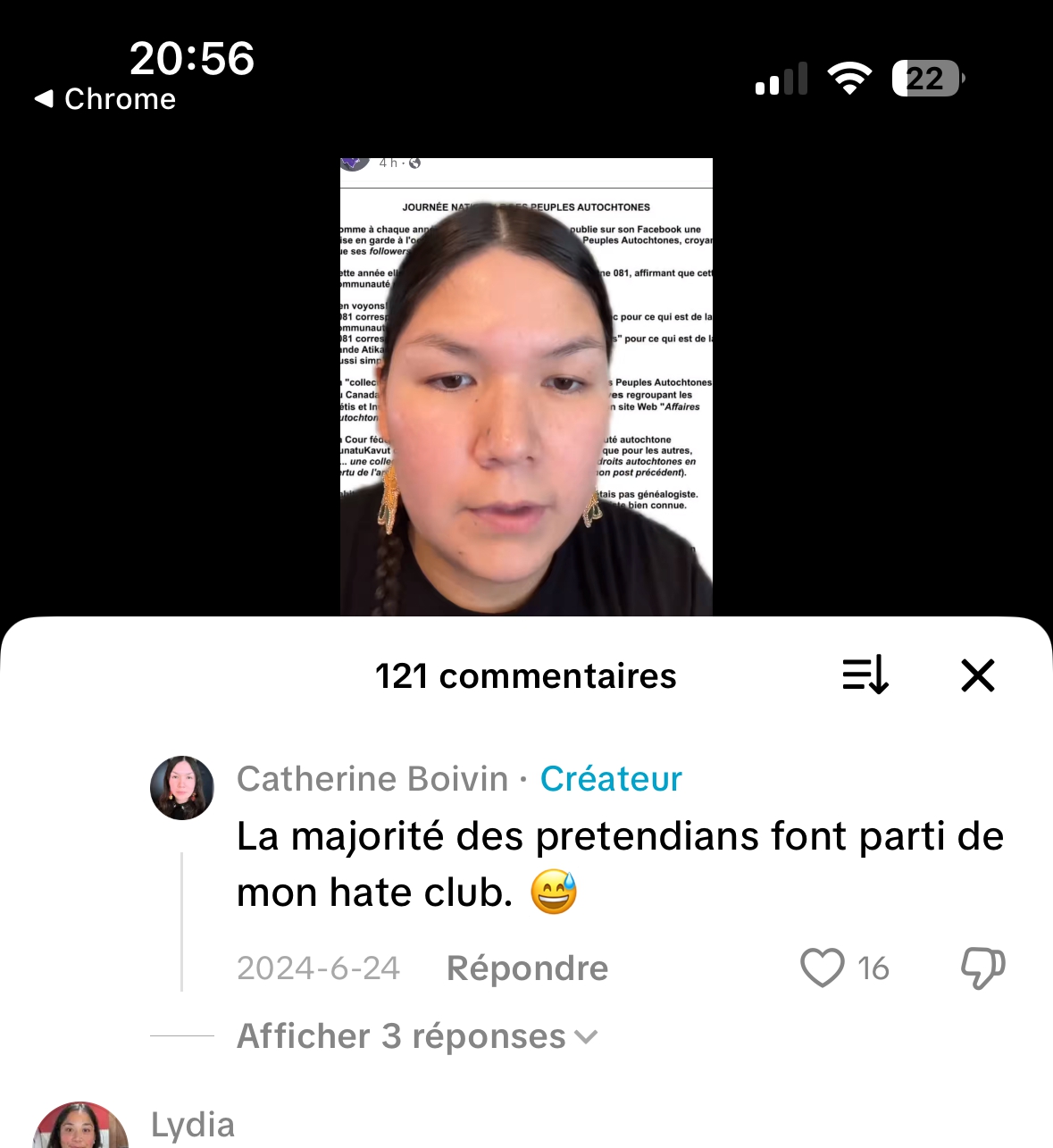Expand Afficher 3 réponses
This screenshot has height=1148, width=1053.
tap(401, 1035)
